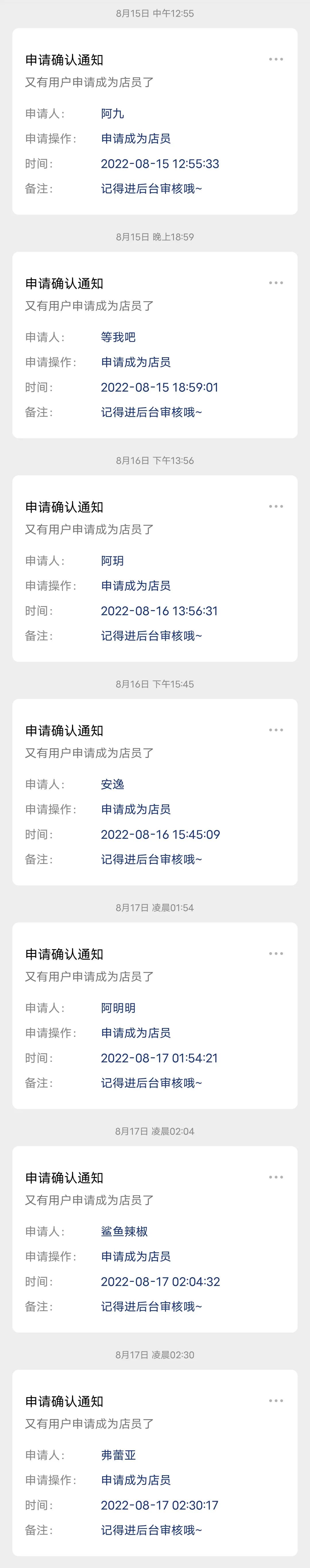Tap the overflow dots on 安逸's notification

tap(276, 730)
